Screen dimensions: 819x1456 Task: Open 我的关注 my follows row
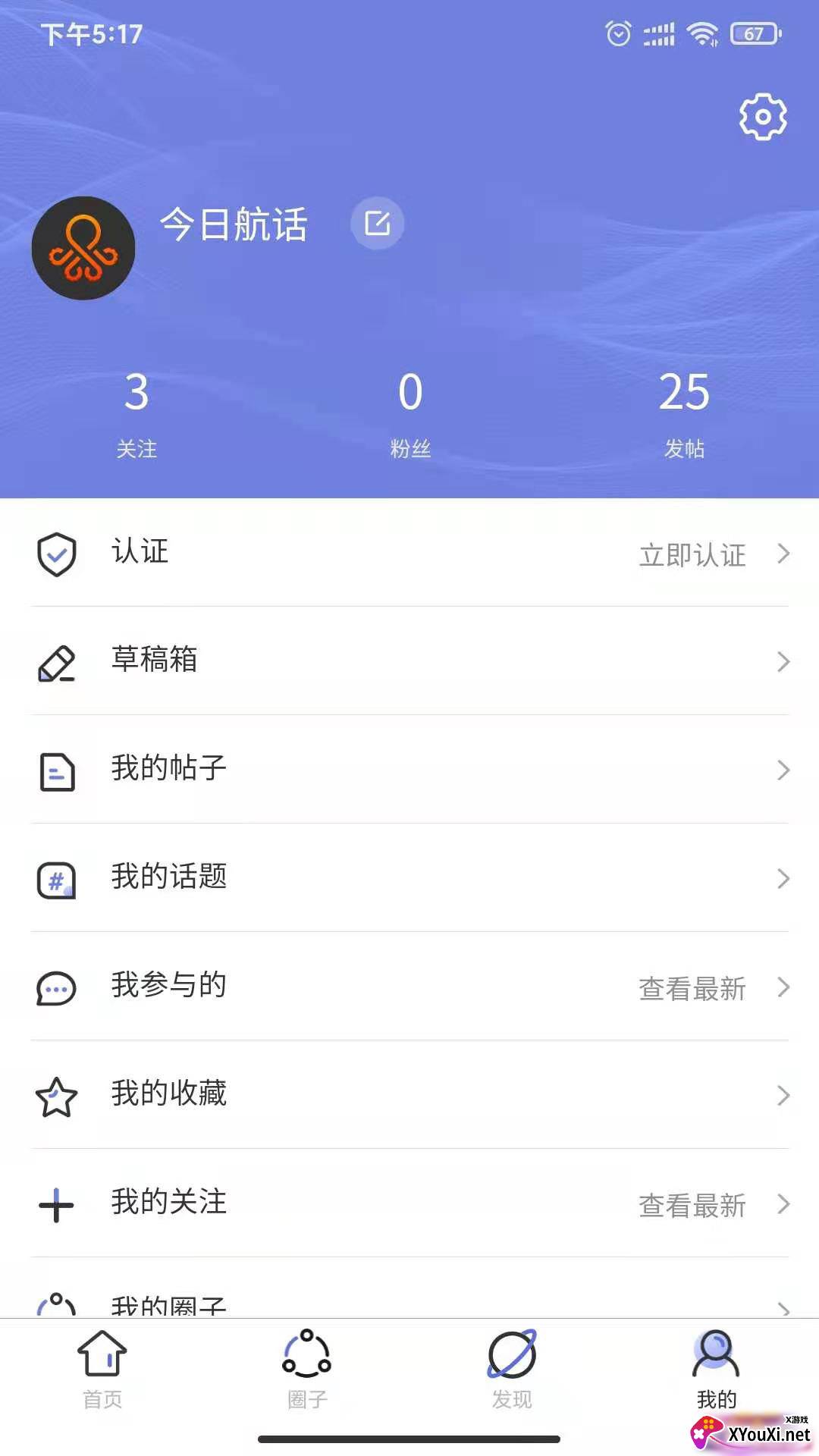(x=409, y=1203)
